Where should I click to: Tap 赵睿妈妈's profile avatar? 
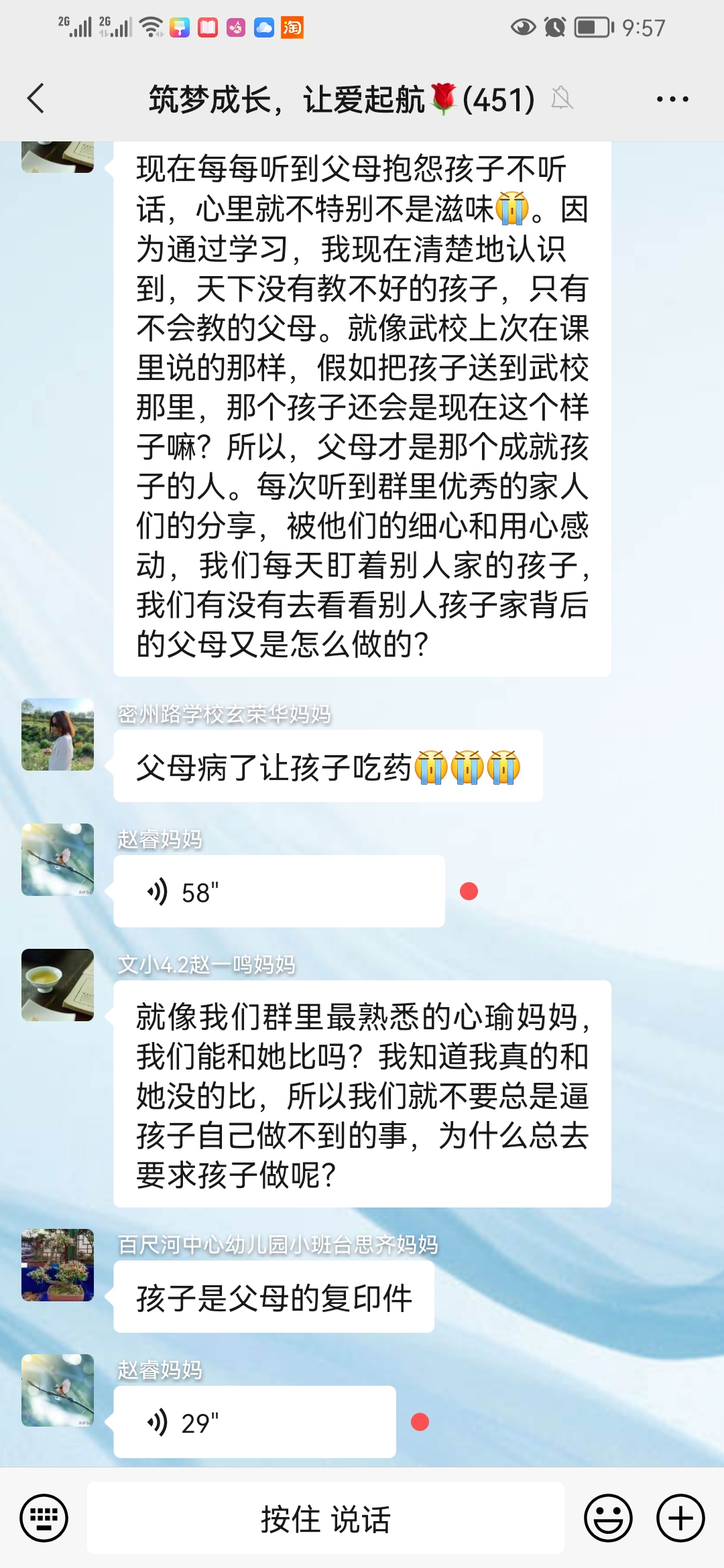(x=57, y=861)
